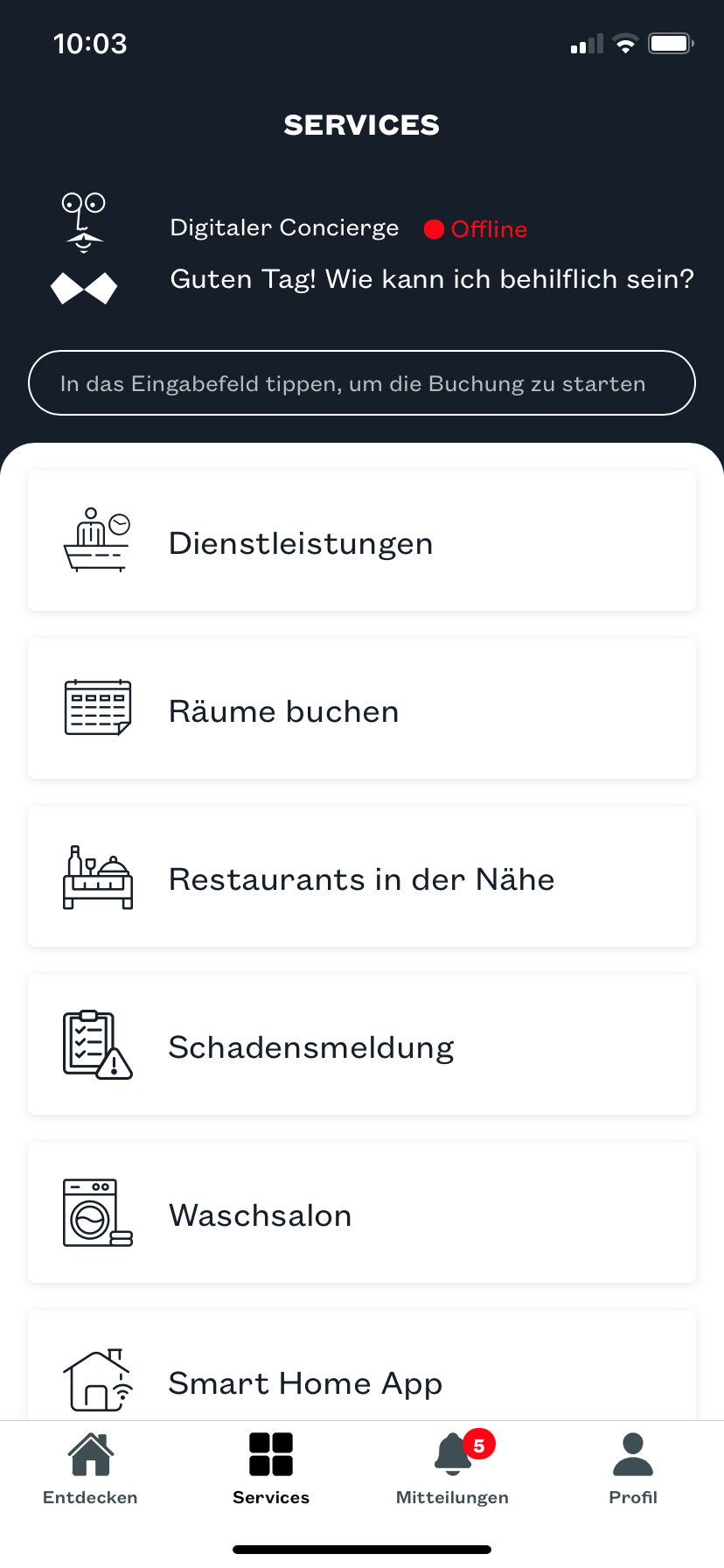Switch to the Entdecken tab
Viewport: 724px width, 1568px height.
tap(90, 1470)
